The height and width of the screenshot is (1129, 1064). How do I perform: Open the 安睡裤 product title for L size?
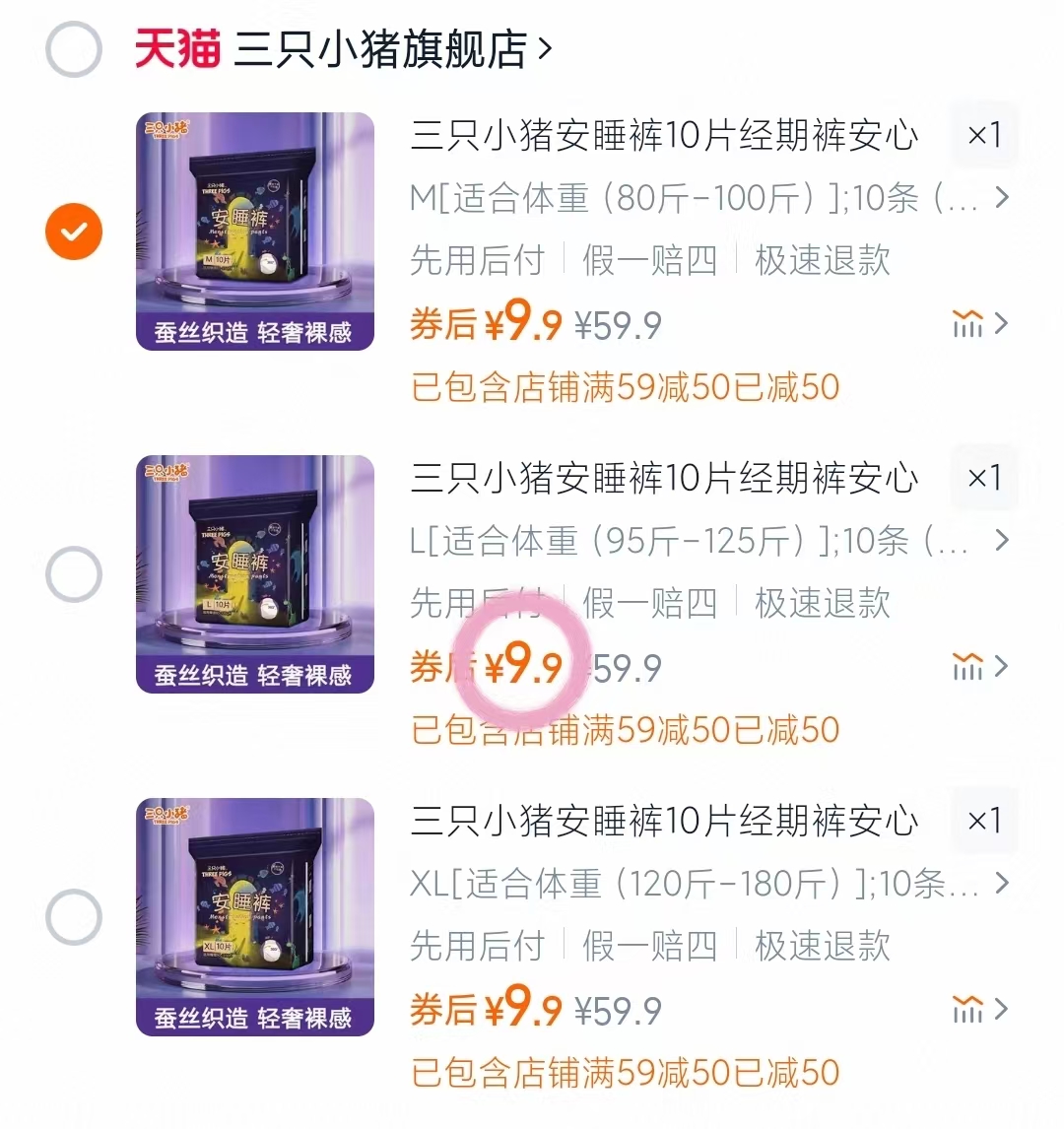pyautogui.click(x=665, y=480)
